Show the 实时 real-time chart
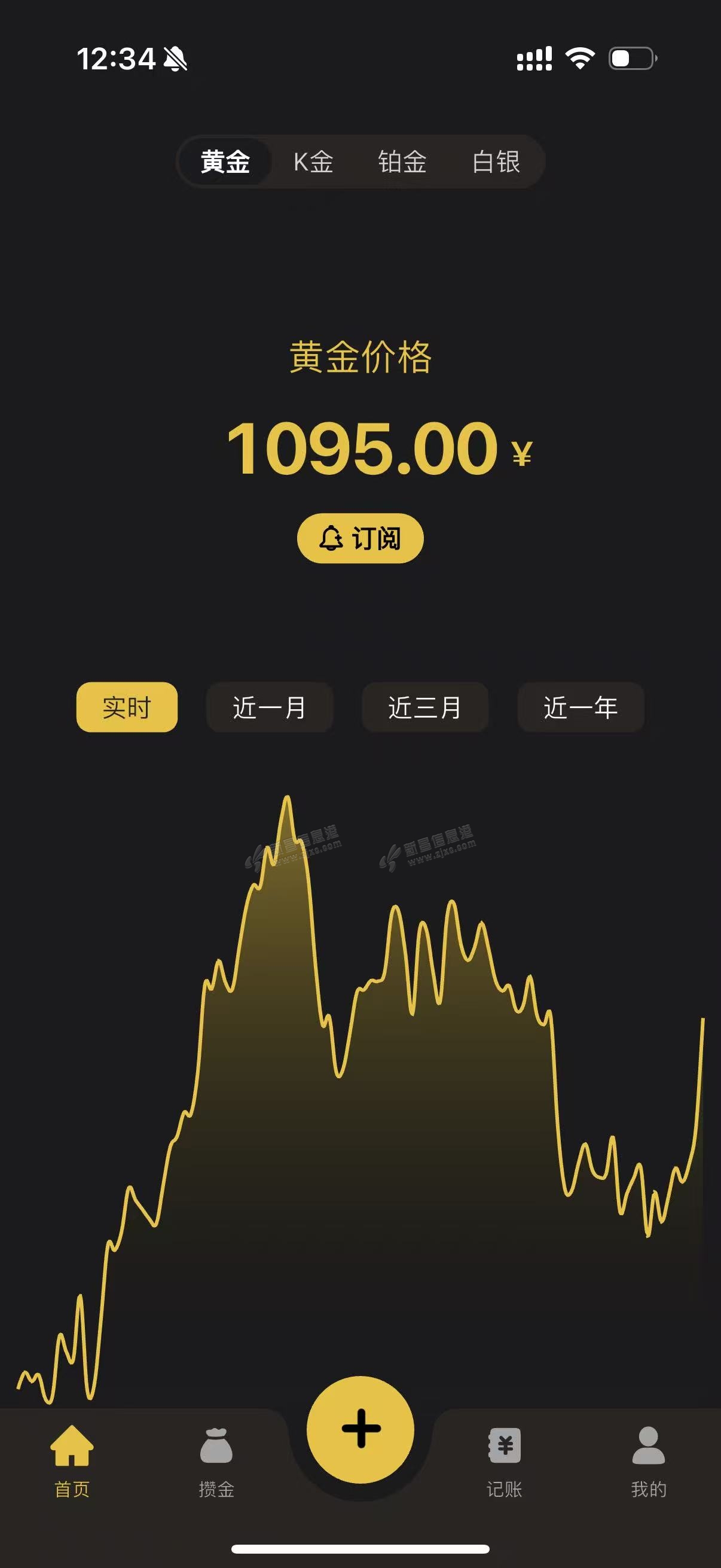This screenshot has height=1568, width=721. coord(127,707)
